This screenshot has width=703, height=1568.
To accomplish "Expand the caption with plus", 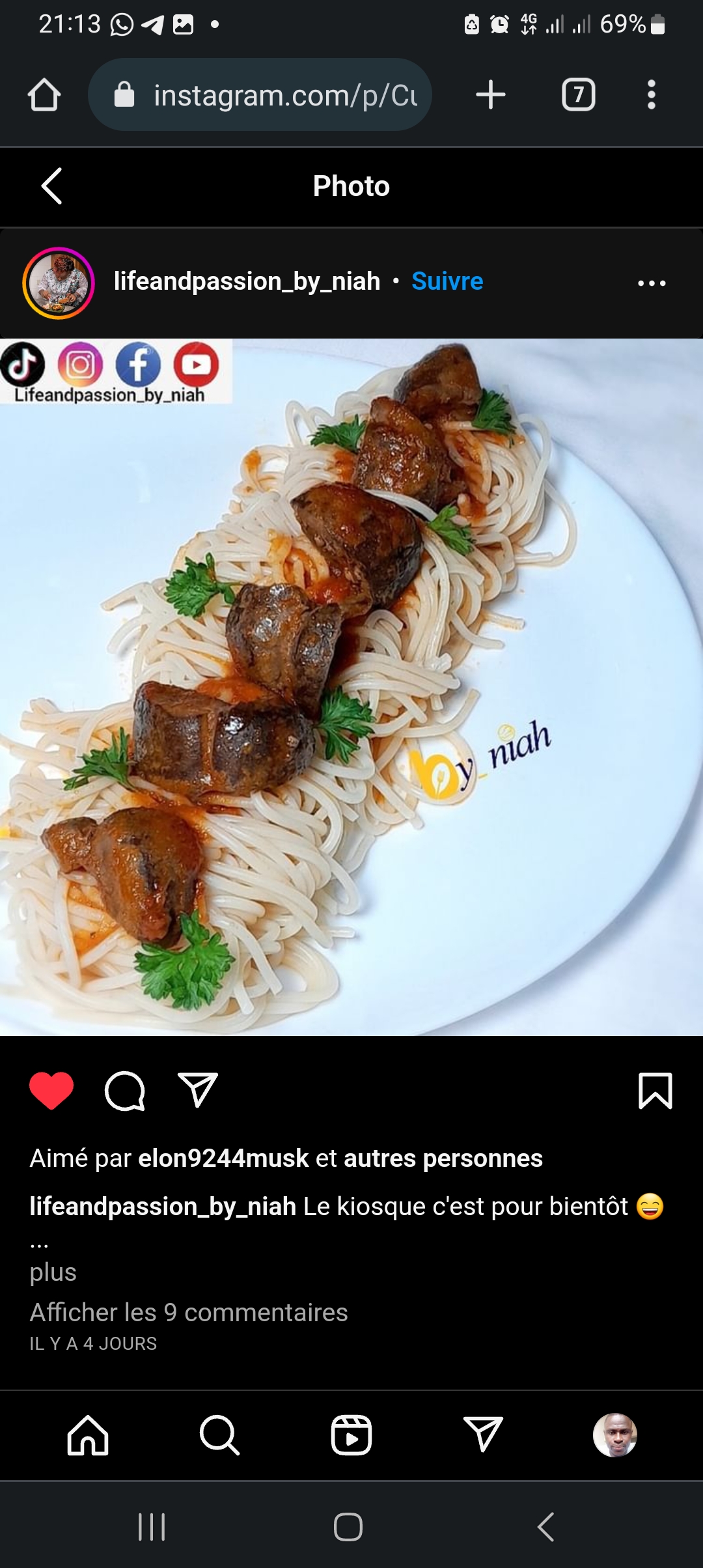I will click(53, 1272).
